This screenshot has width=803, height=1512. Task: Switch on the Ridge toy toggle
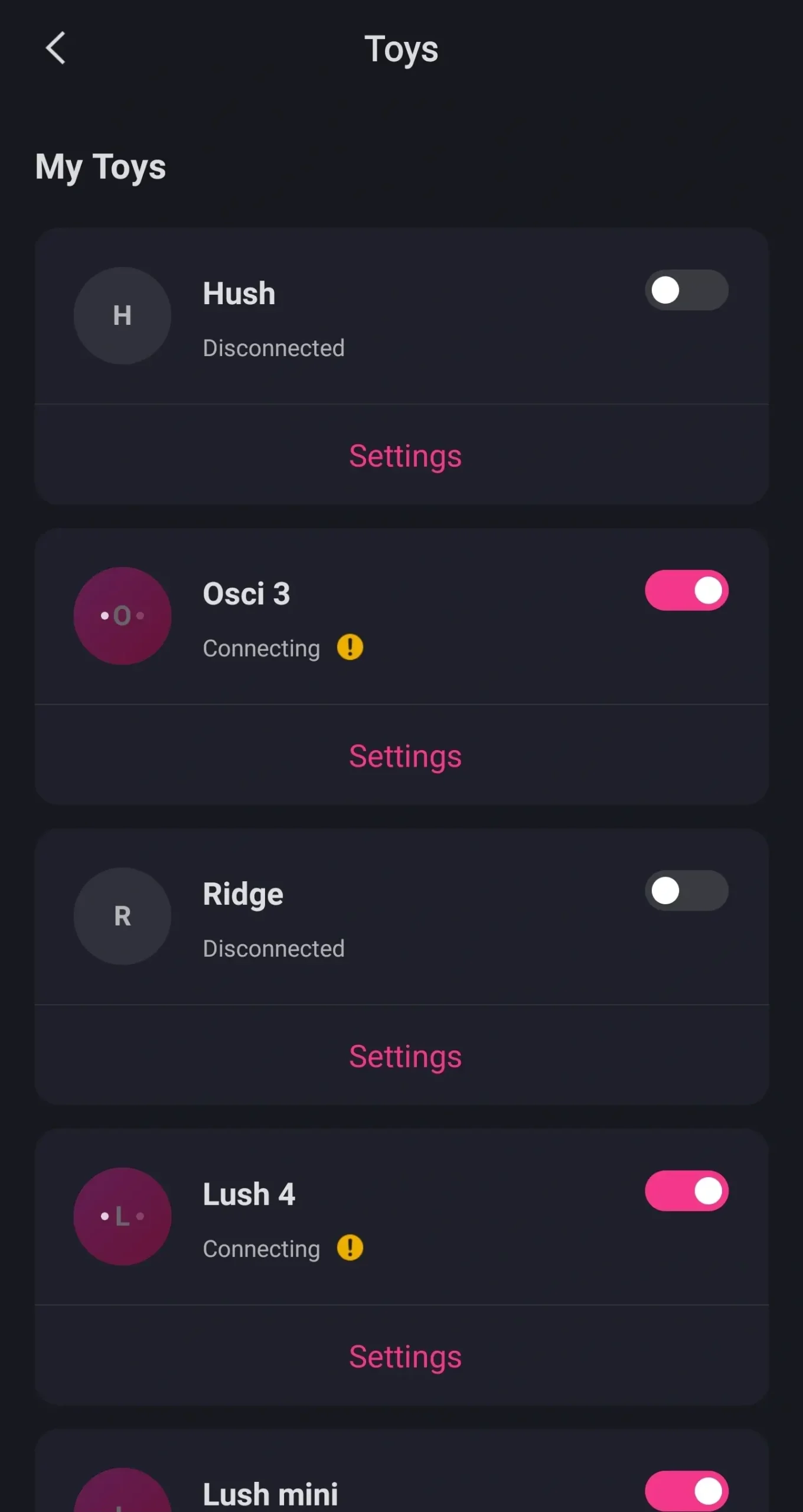686,891
